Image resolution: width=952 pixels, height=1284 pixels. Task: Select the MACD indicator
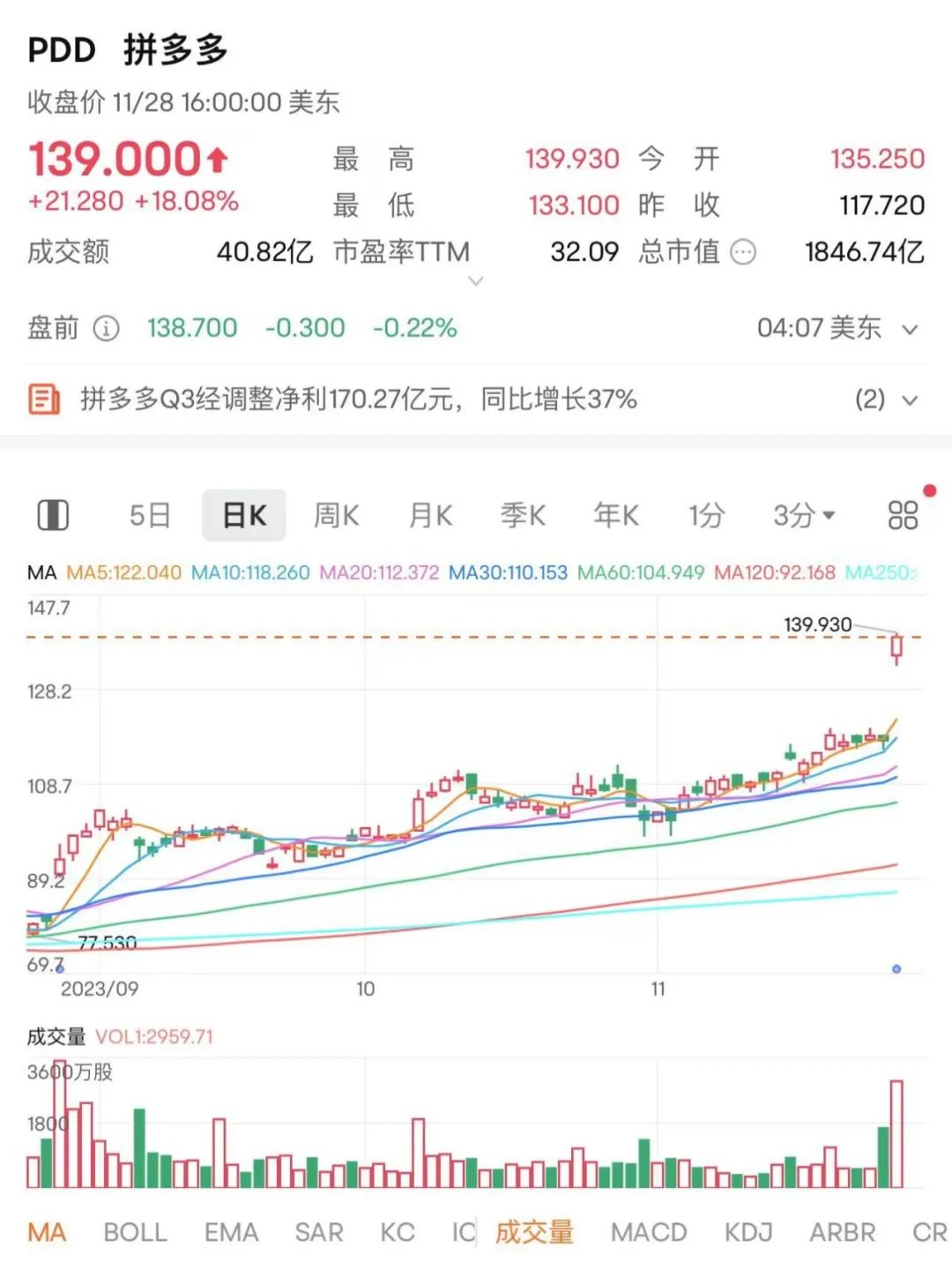tap(649, 1232)
